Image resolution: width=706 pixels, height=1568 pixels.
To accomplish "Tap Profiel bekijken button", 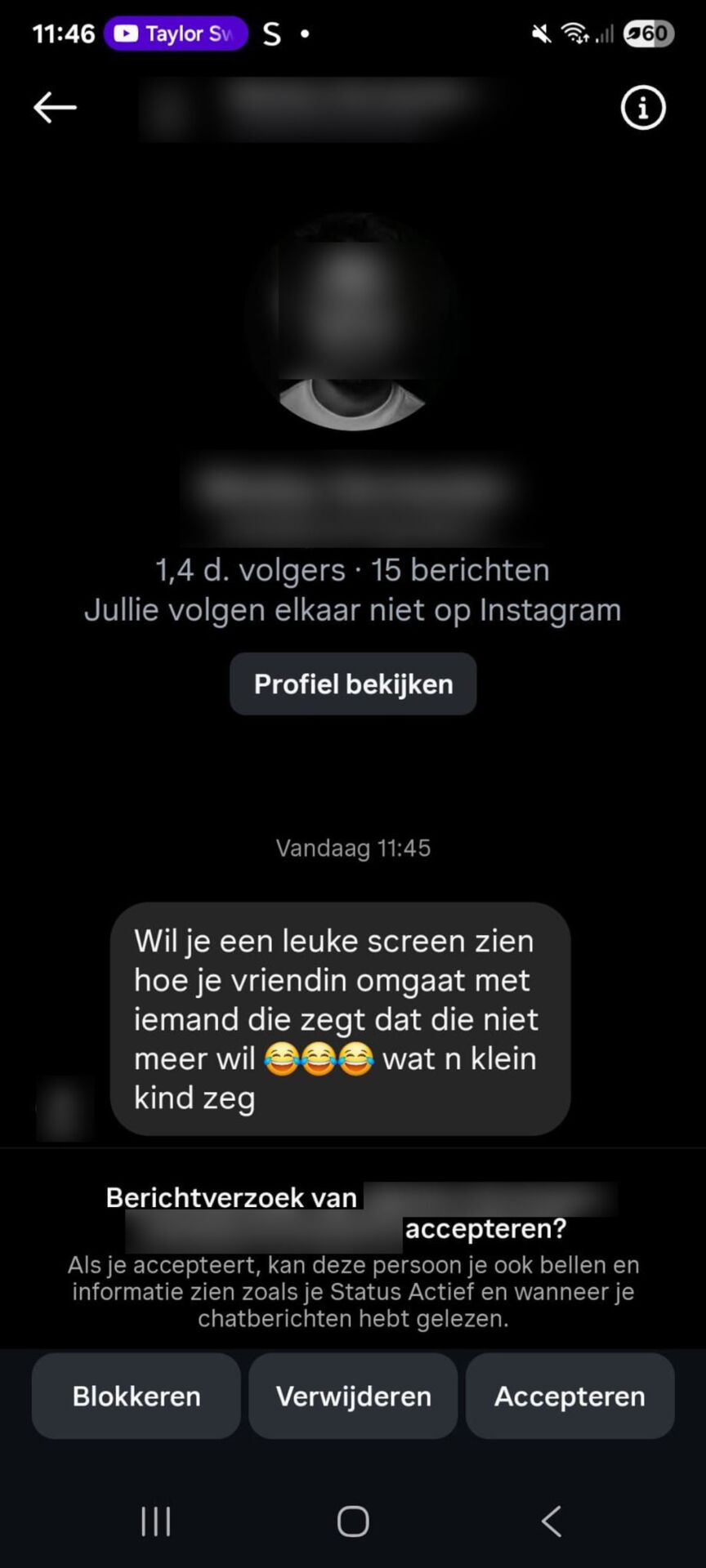I will click(353, 684).
